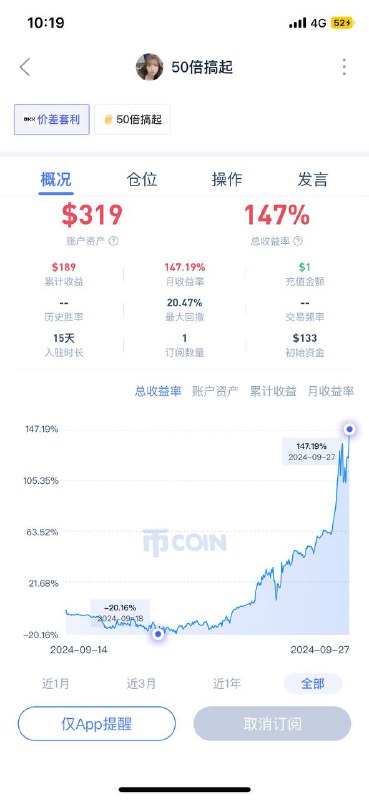Select the 50倍搞起 chip
The height and width of the screenshot is (800, 369).
132,119
